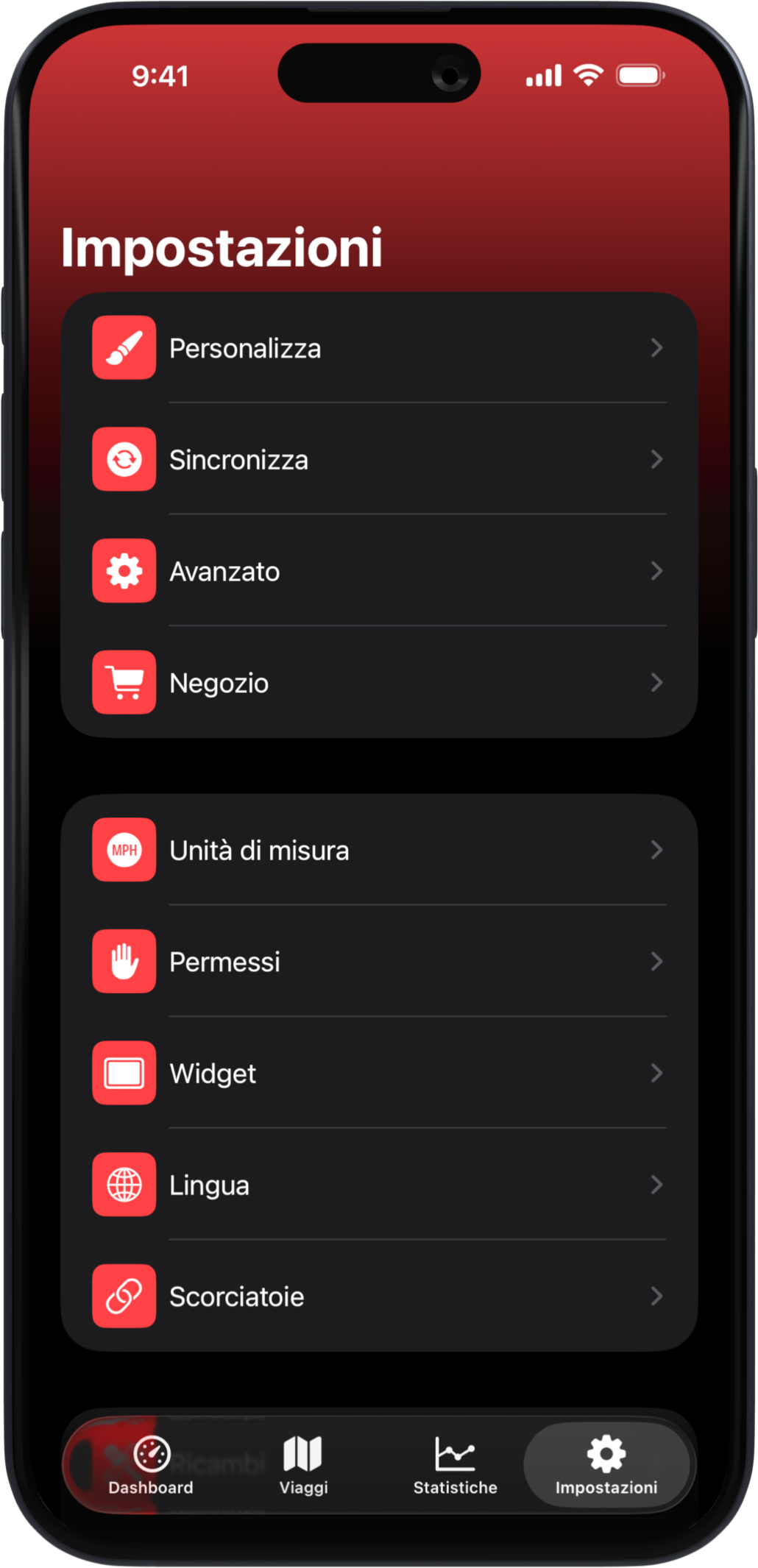This screenshot has height=1568, width=758.
Task: Switch to the Viaggi tab
Action: coord(303,1465)
